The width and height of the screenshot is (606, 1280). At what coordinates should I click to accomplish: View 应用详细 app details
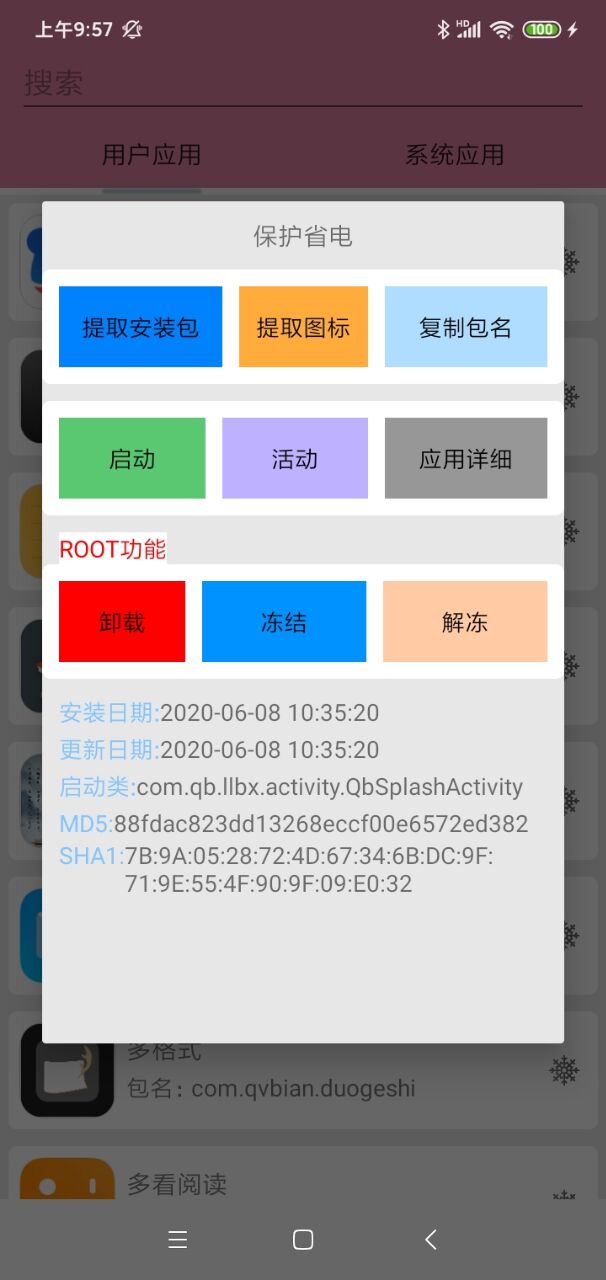(465, 458)
